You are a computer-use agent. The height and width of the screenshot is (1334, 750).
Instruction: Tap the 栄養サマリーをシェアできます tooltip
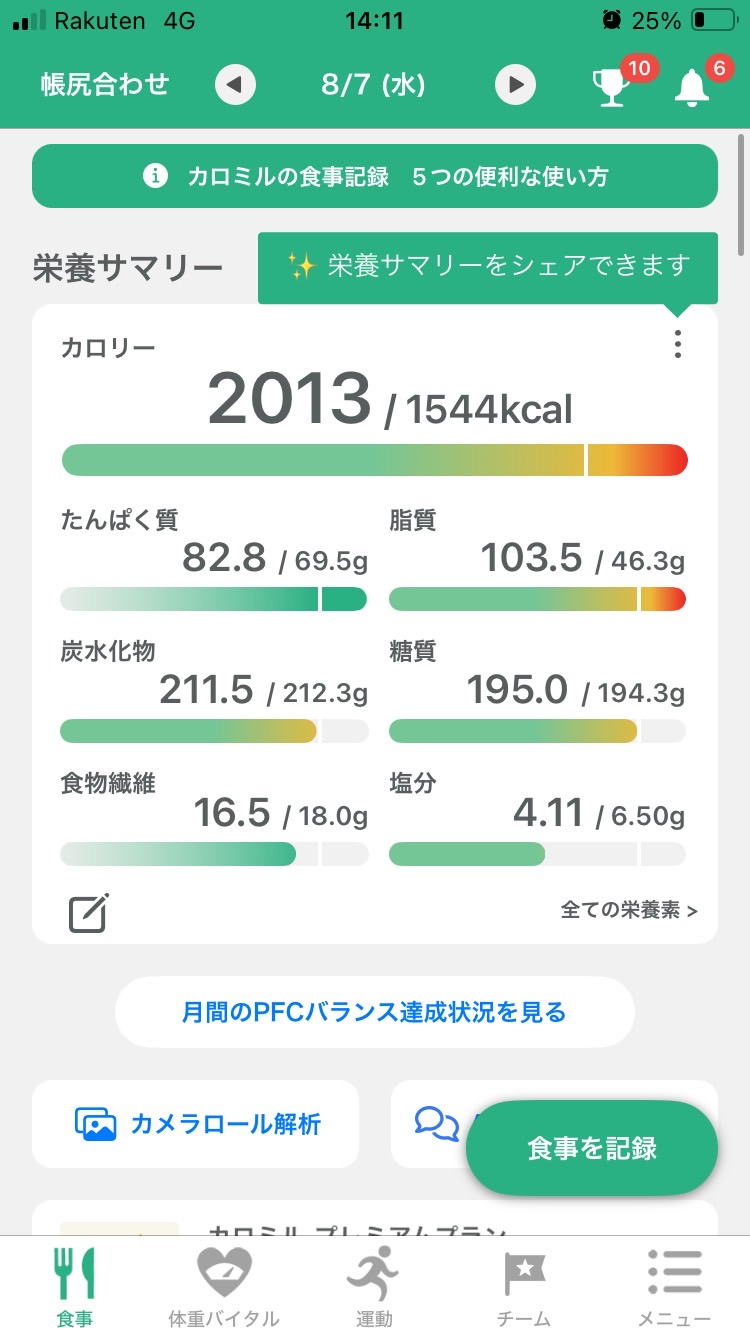(488, 266)
